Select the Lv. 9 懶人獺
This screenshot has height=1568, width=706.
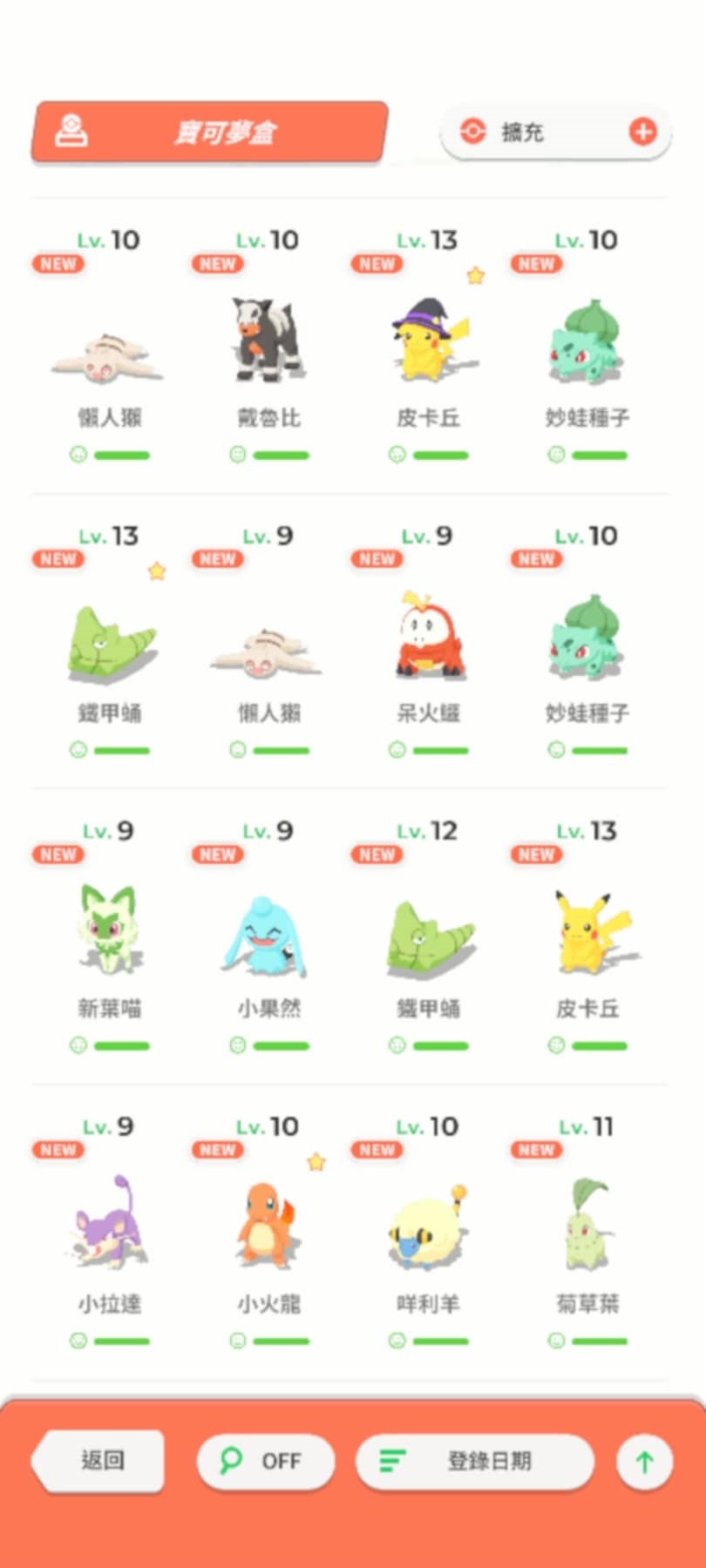click(x=268, y=649)
